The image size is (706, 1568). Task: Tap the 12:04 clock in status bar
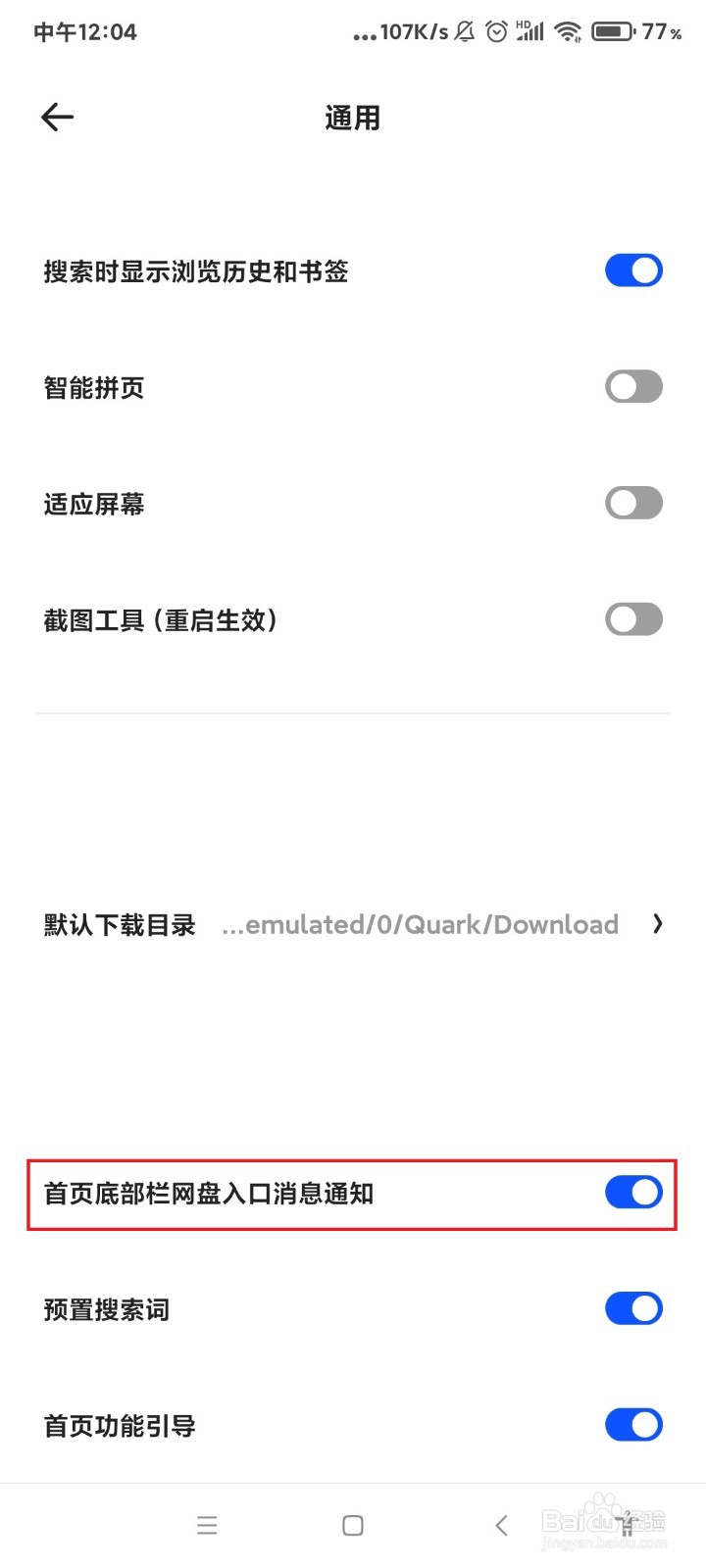(x=84, y=31)
